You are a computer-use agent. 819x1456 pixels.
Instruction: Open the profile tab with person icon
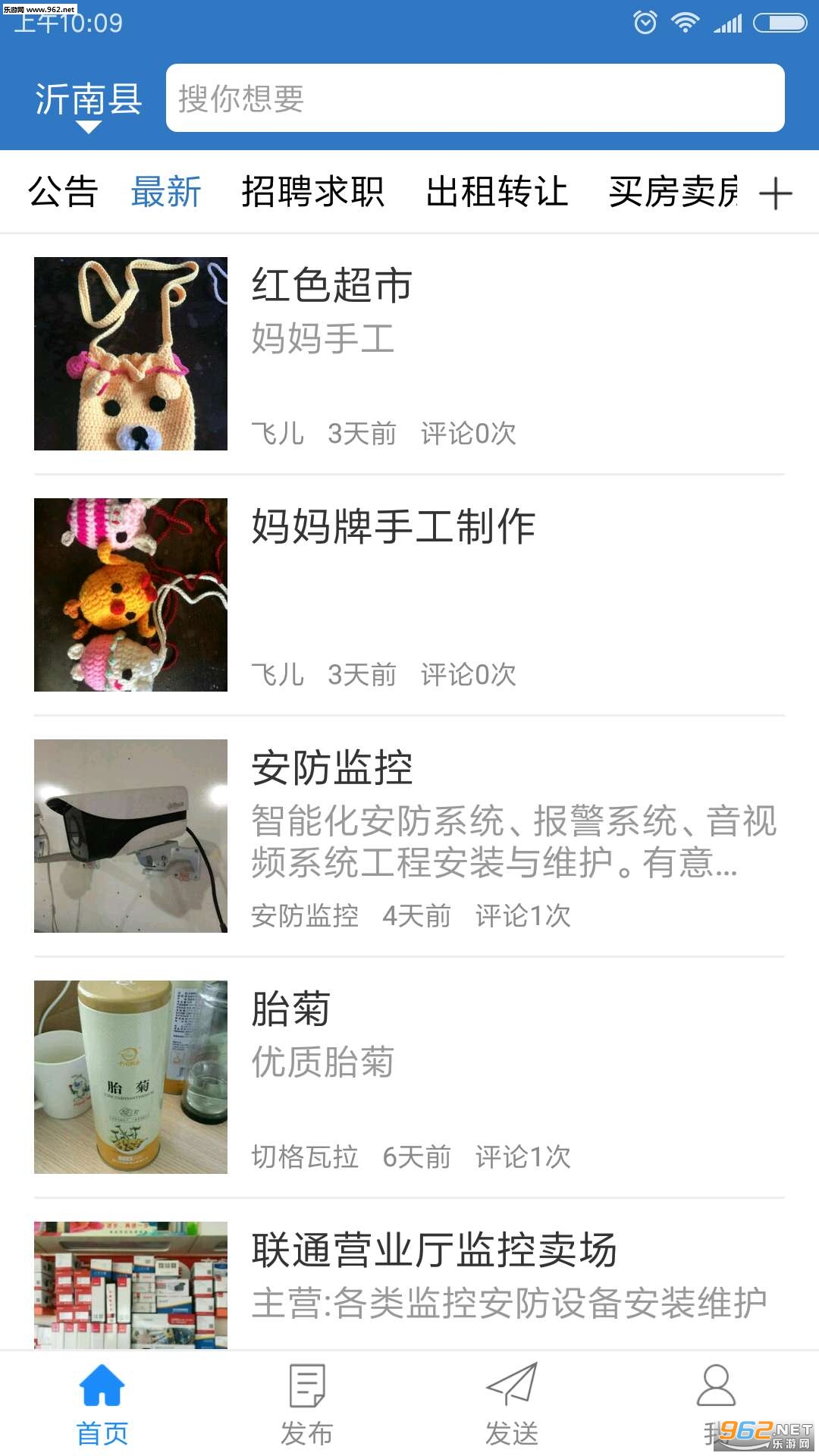point(716,1395)
